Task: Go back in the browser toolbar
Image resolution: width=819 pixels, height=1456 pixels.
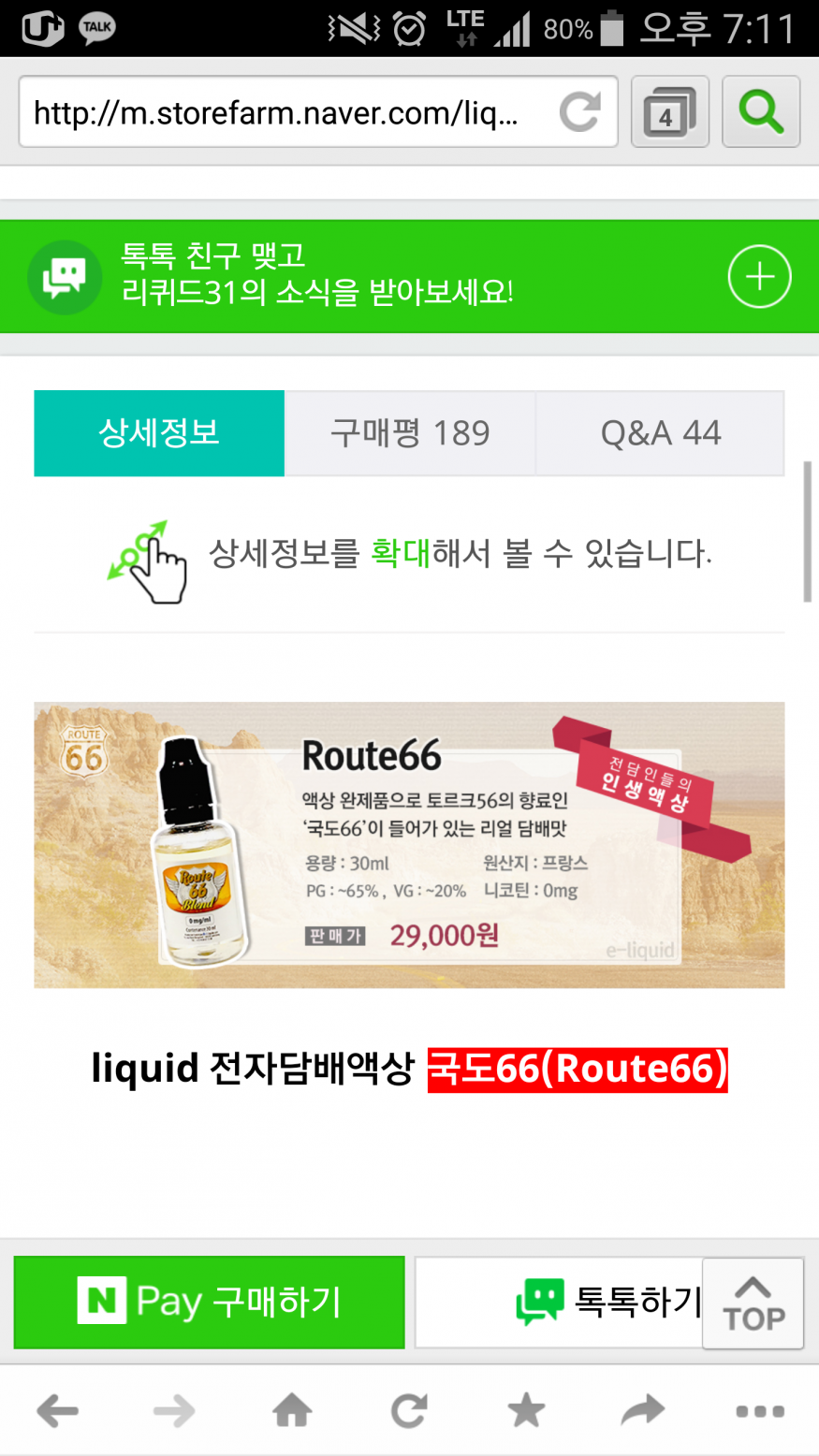Action: (x=58, y=1411)
